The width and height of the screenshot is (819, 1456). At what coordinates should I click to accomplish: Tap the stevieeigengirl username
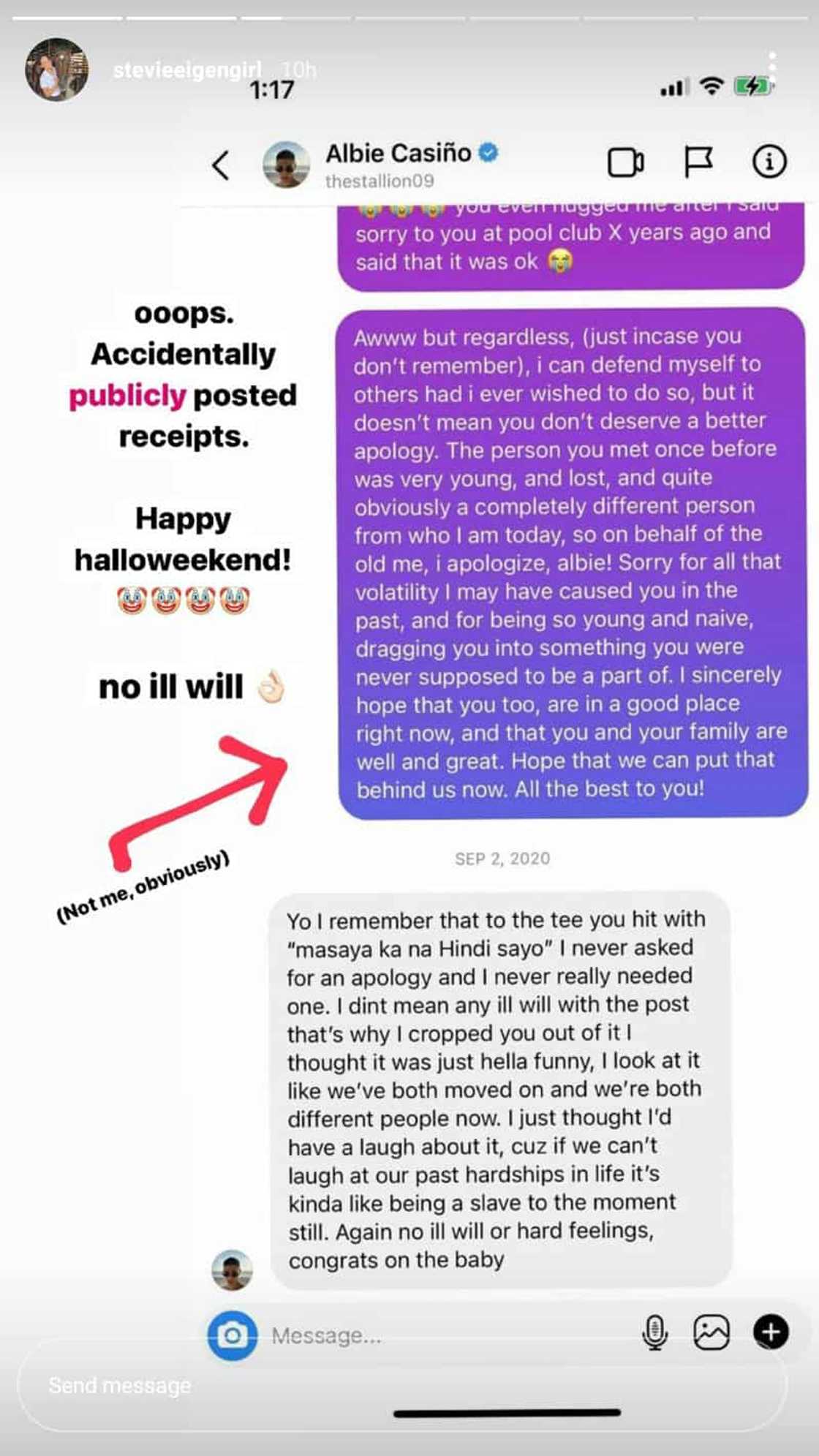187,69
